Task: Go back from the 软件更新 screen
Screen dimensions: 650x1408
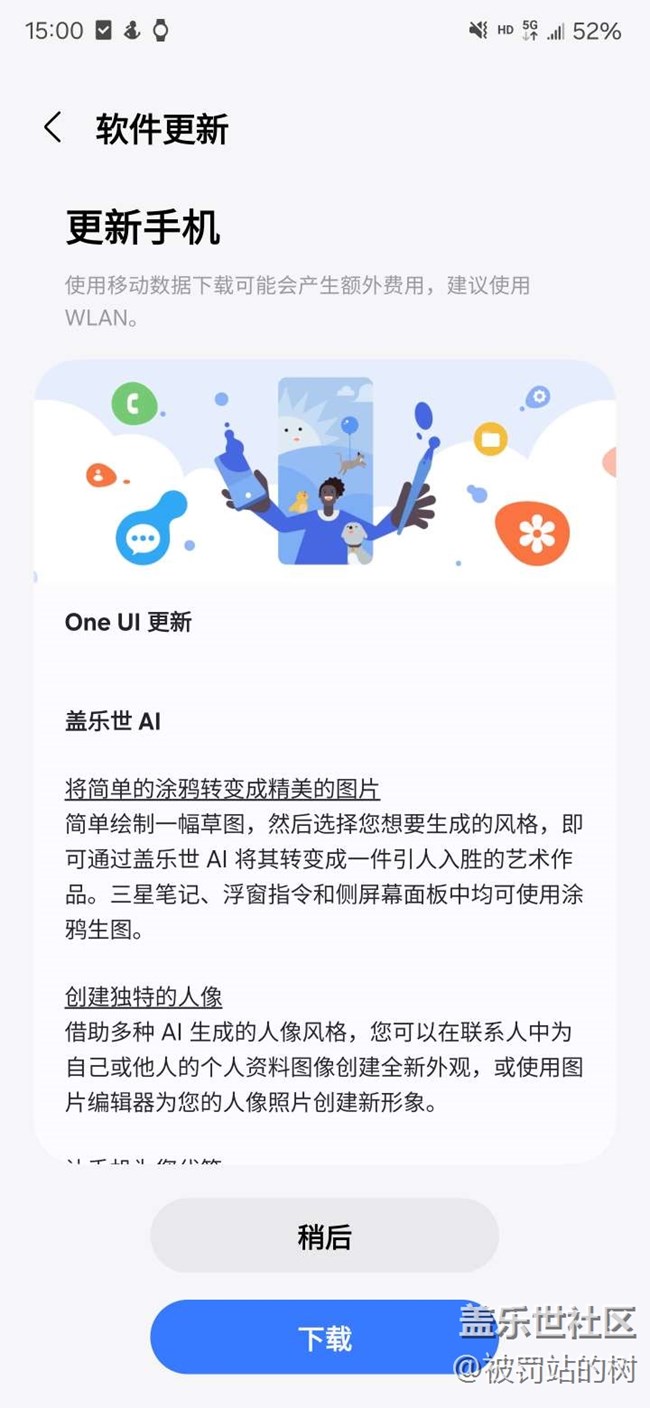Action: [x=53, y=128]
